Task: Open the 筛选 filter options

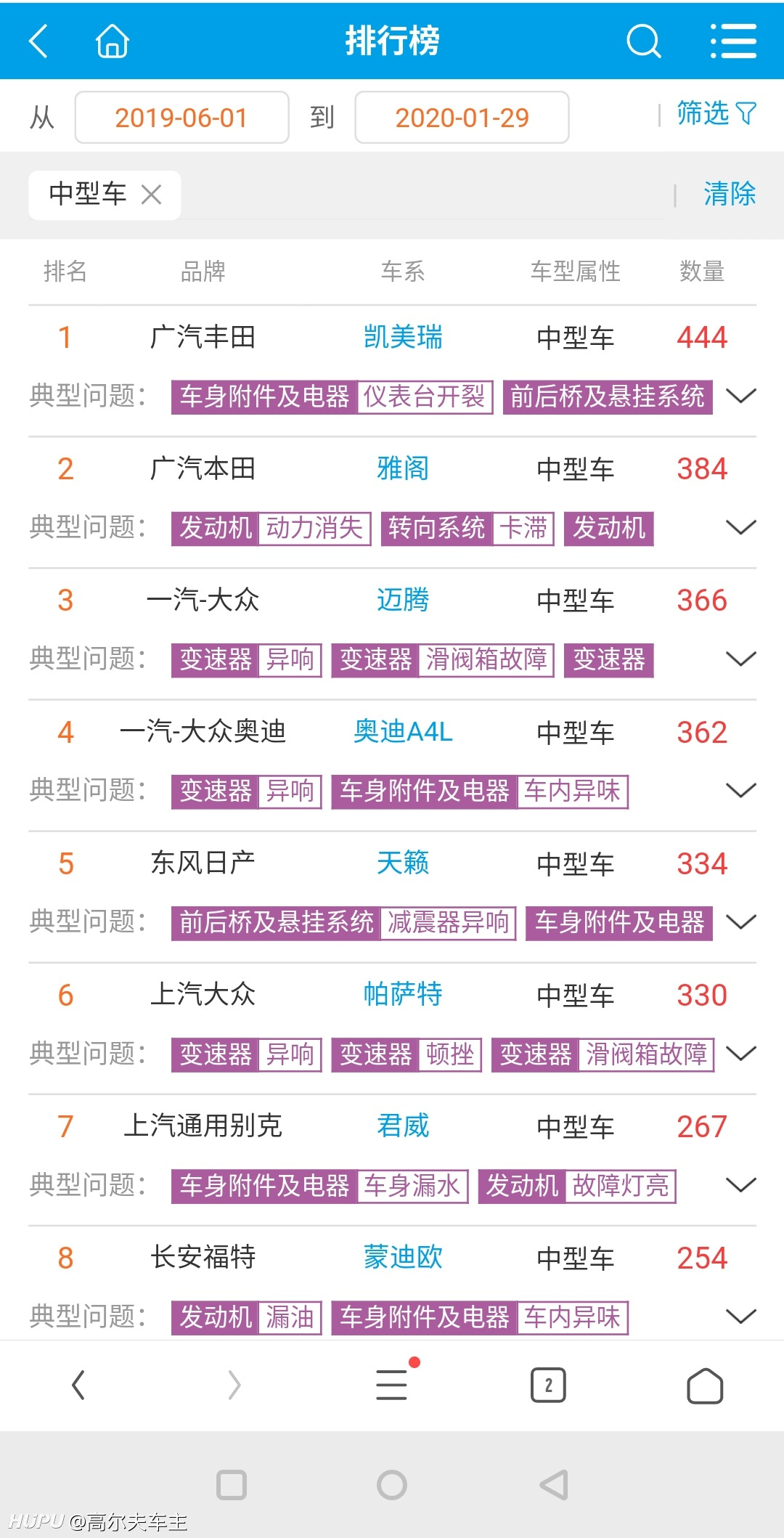Action: pyautogui.click(x=716, y=113)
